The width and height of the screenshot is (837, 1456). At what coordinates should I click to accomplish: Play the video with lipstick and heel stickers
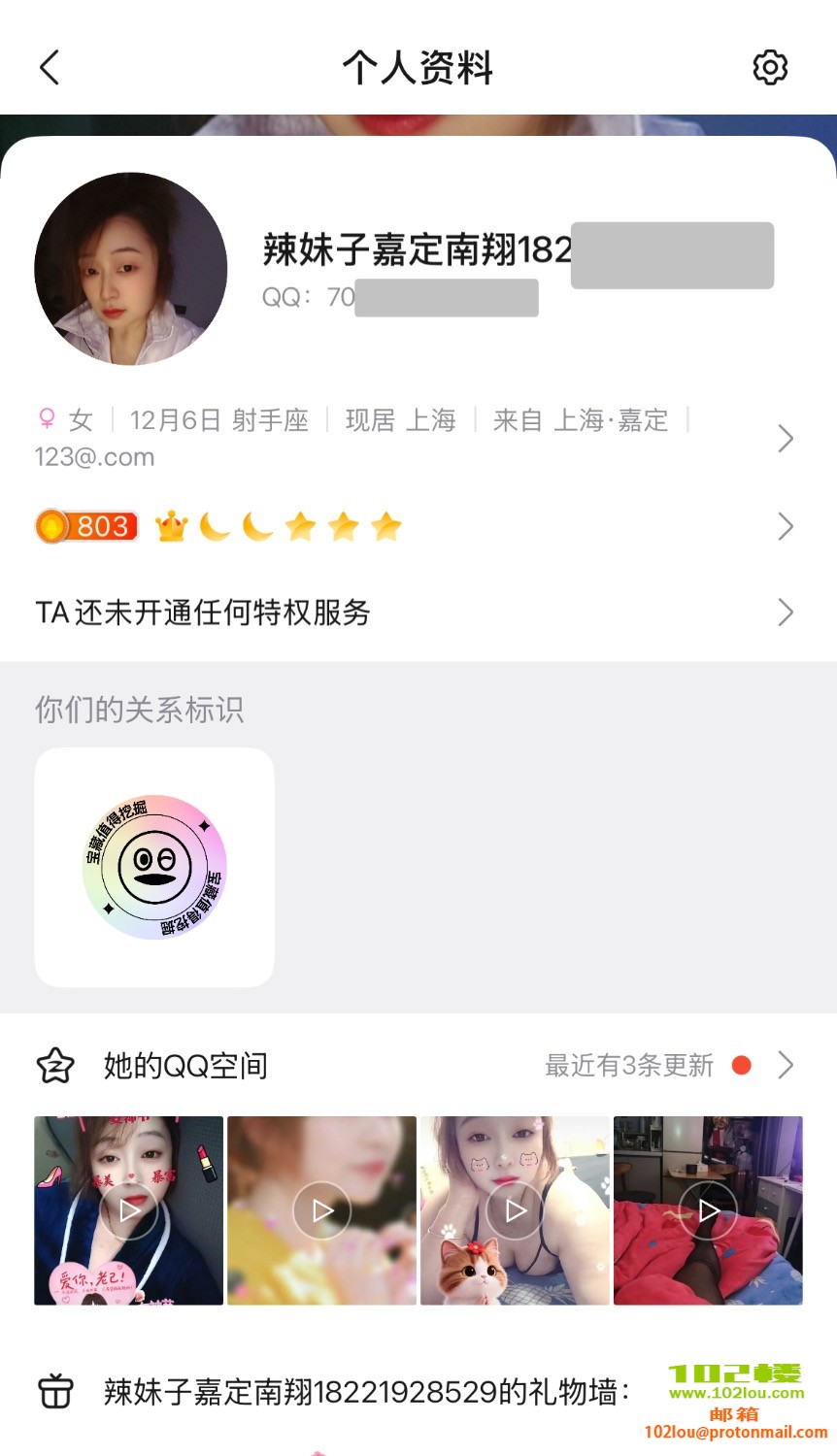[x=128, y=1210]
